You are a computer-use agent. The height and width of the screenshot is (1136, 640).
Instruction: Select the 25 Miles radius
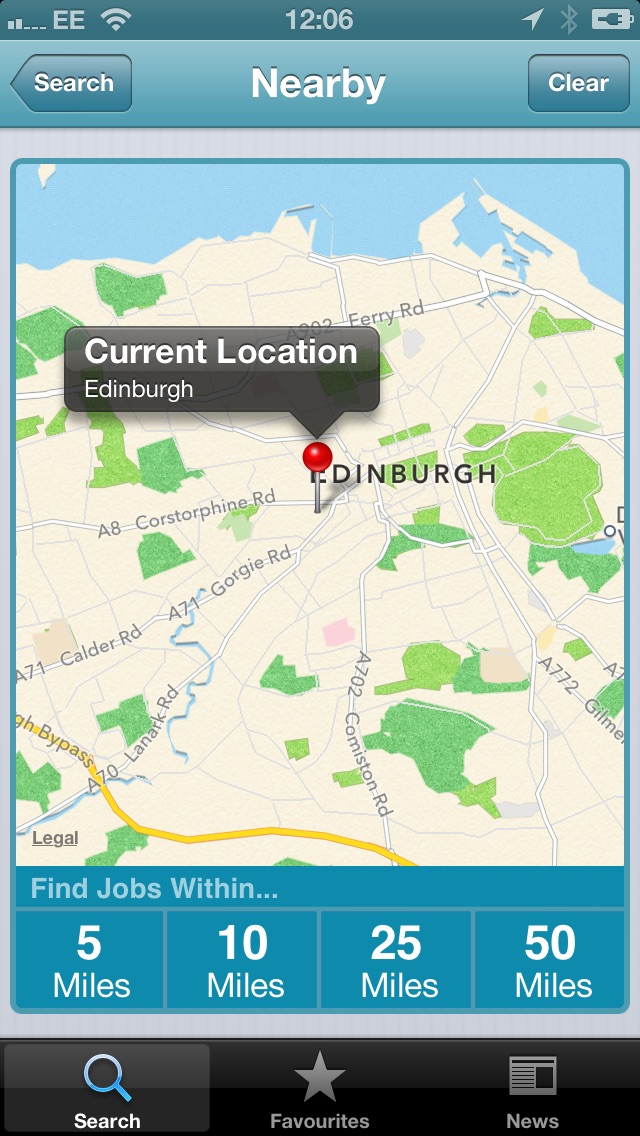tap(398, 961)
